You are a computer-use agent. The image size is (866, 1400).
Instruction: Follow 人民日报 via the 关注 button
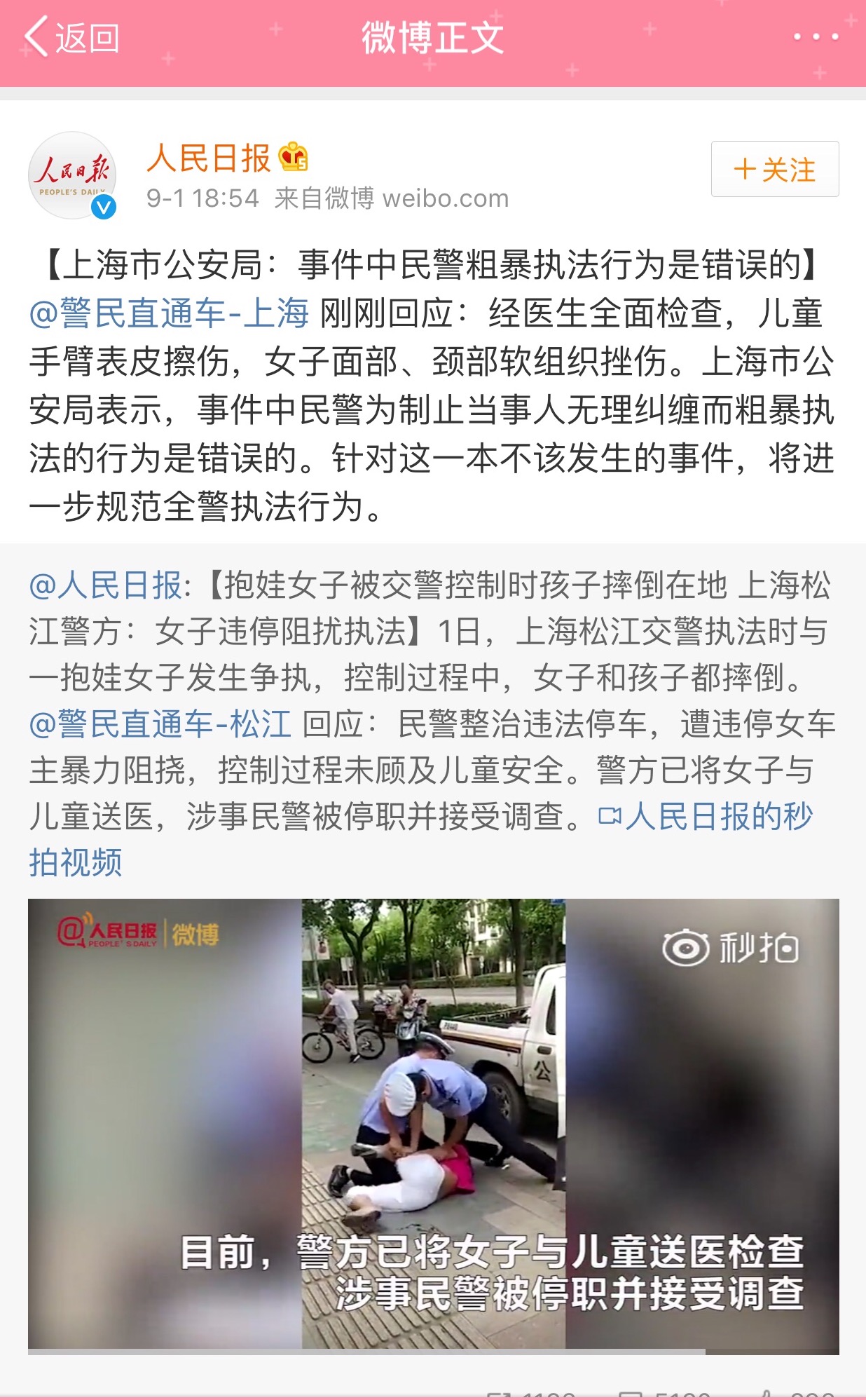click(x=775, y=170)
